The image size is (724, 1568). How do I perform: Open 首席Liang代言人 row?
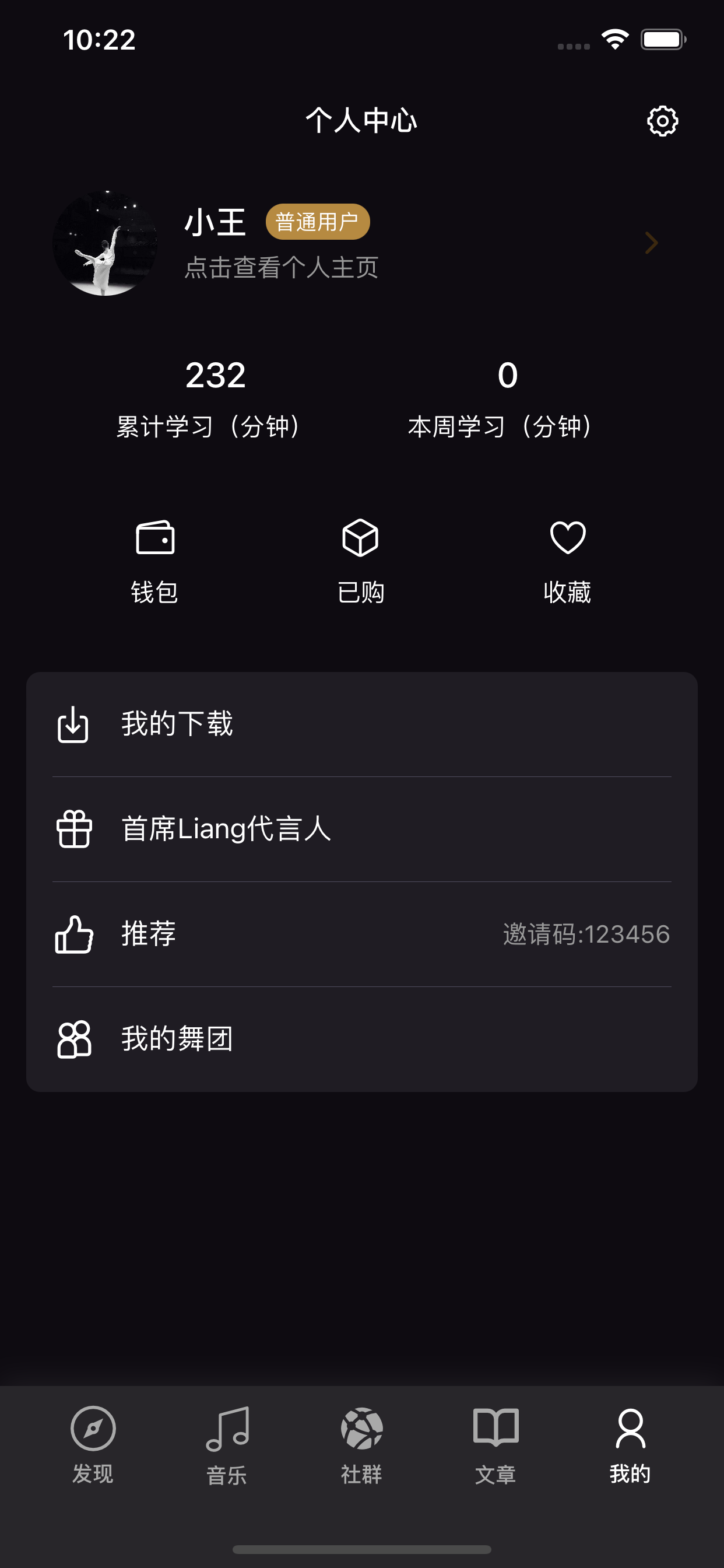click(361, 829)
